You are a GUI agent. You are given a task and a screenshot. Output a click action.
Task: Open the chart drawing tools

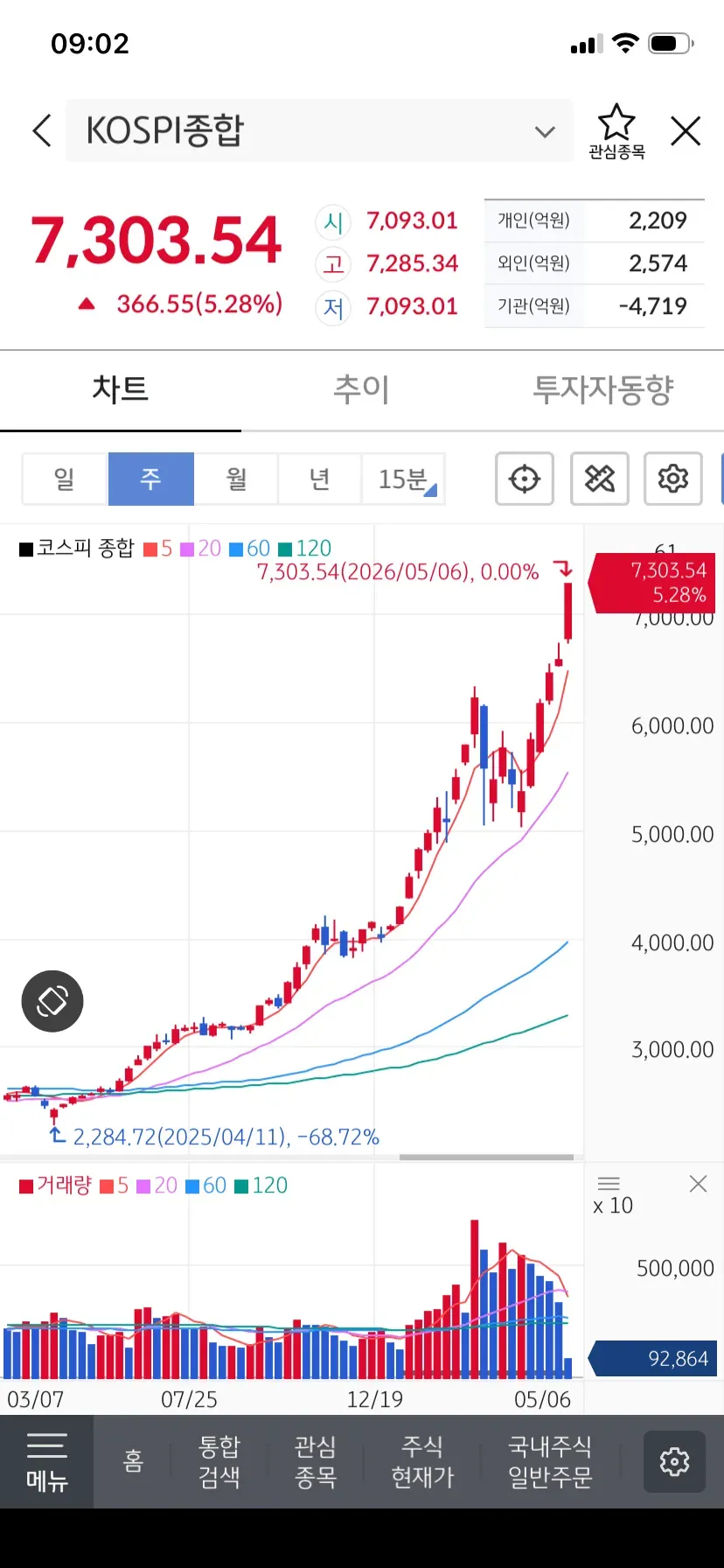click(600, 479)
